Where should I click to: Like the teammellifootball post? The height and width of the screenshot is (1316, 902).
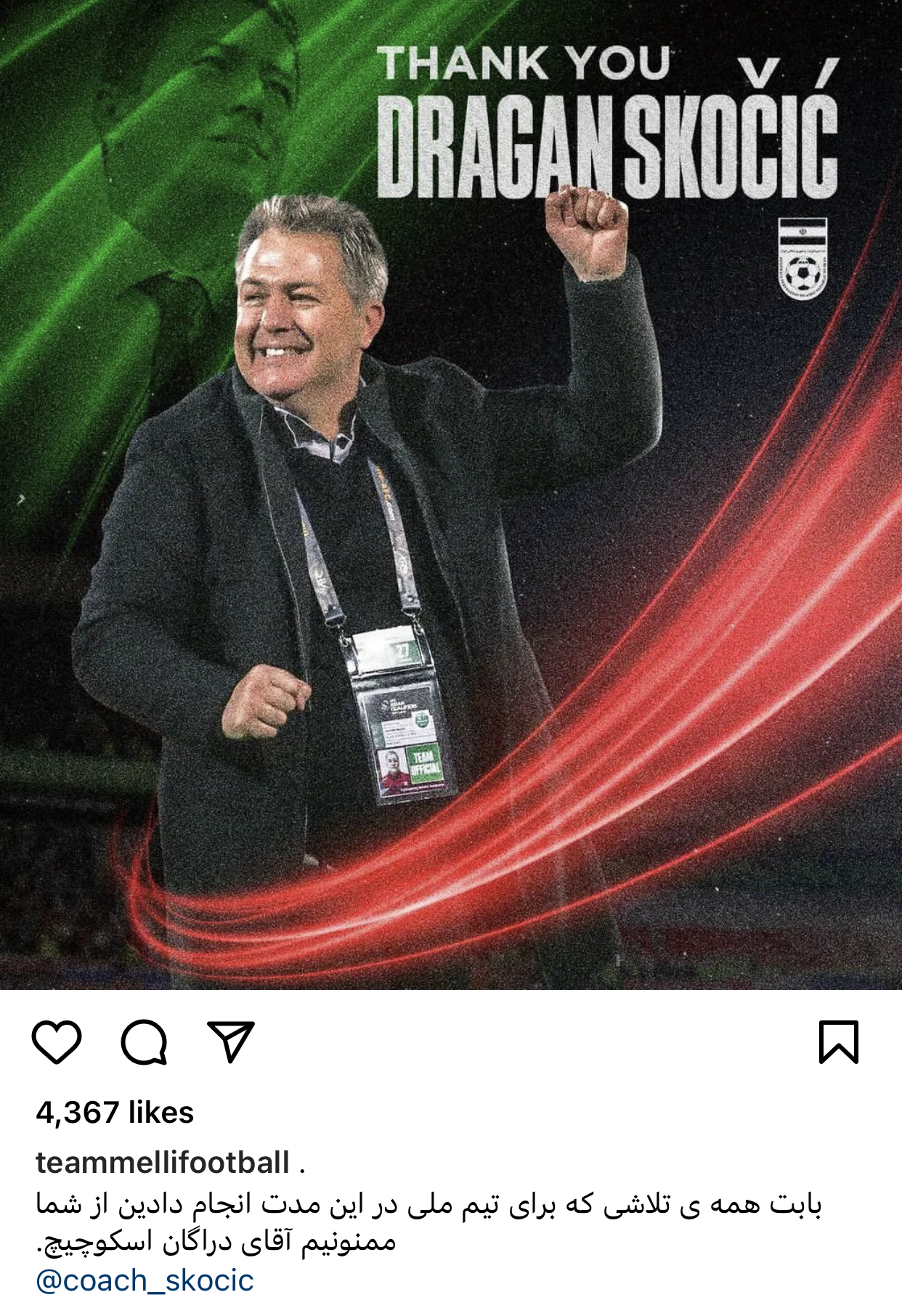pos(57,1042)
